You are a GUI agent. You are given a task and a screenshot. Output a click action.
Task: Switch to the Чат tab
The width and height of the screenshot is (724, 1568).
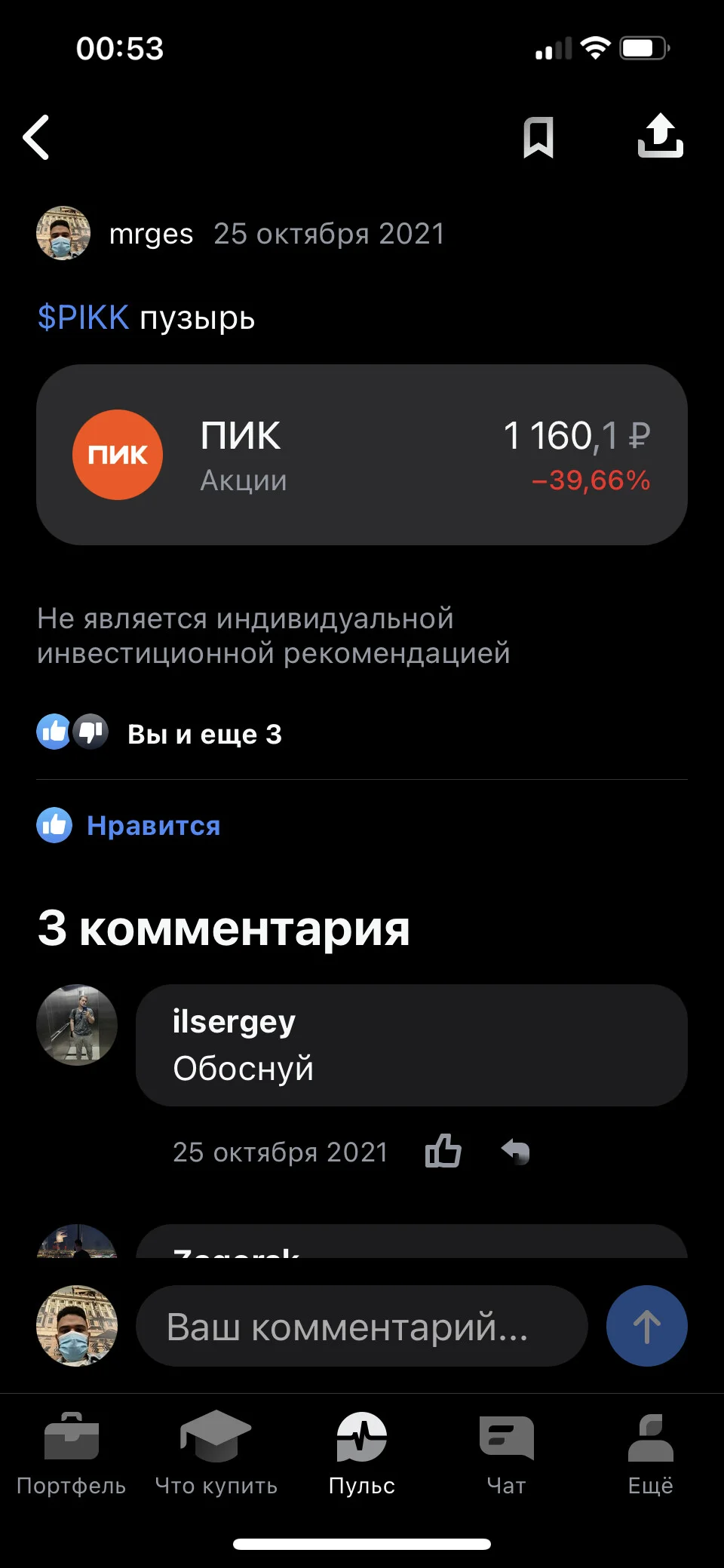click(x=507, y=1453)
